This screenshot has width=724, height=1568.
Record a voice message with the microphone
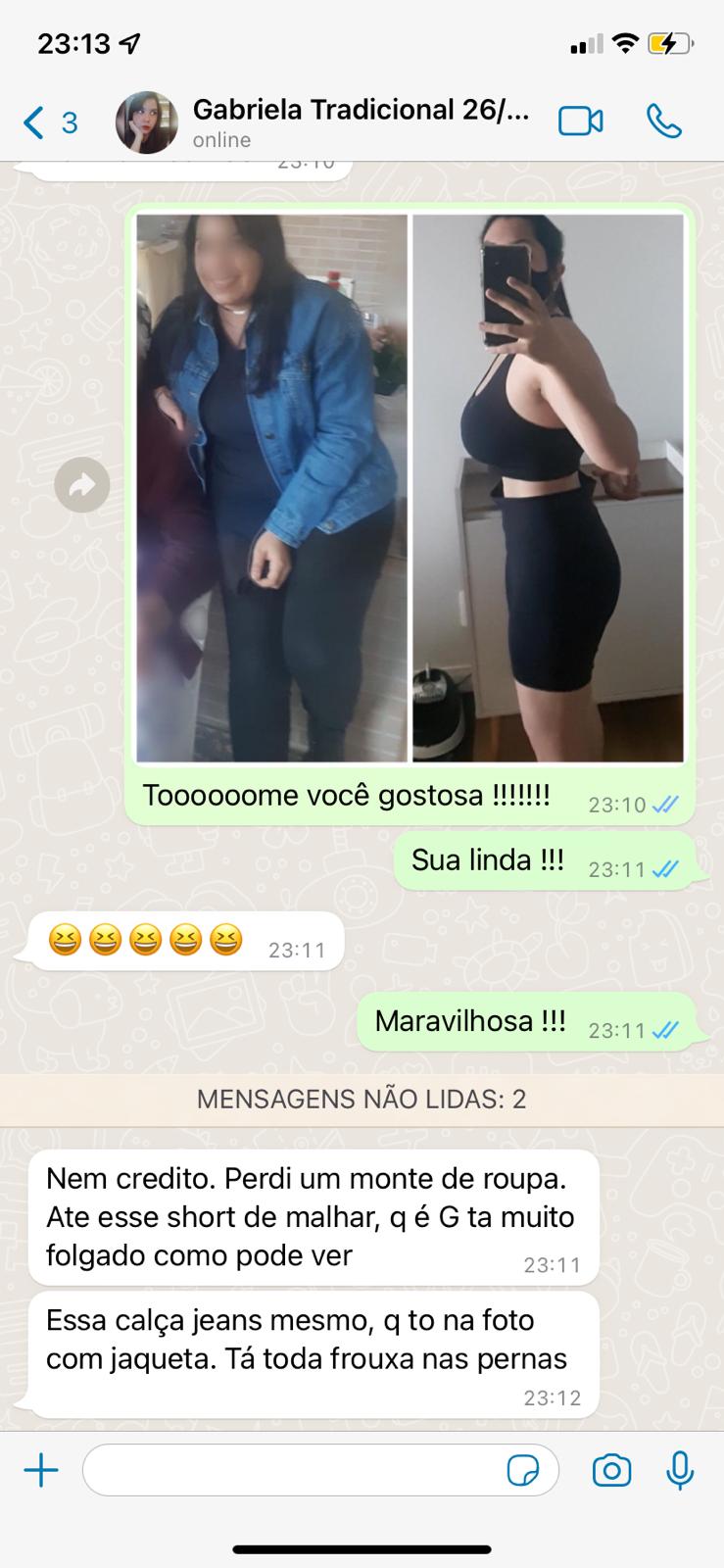click(680, 1471)
